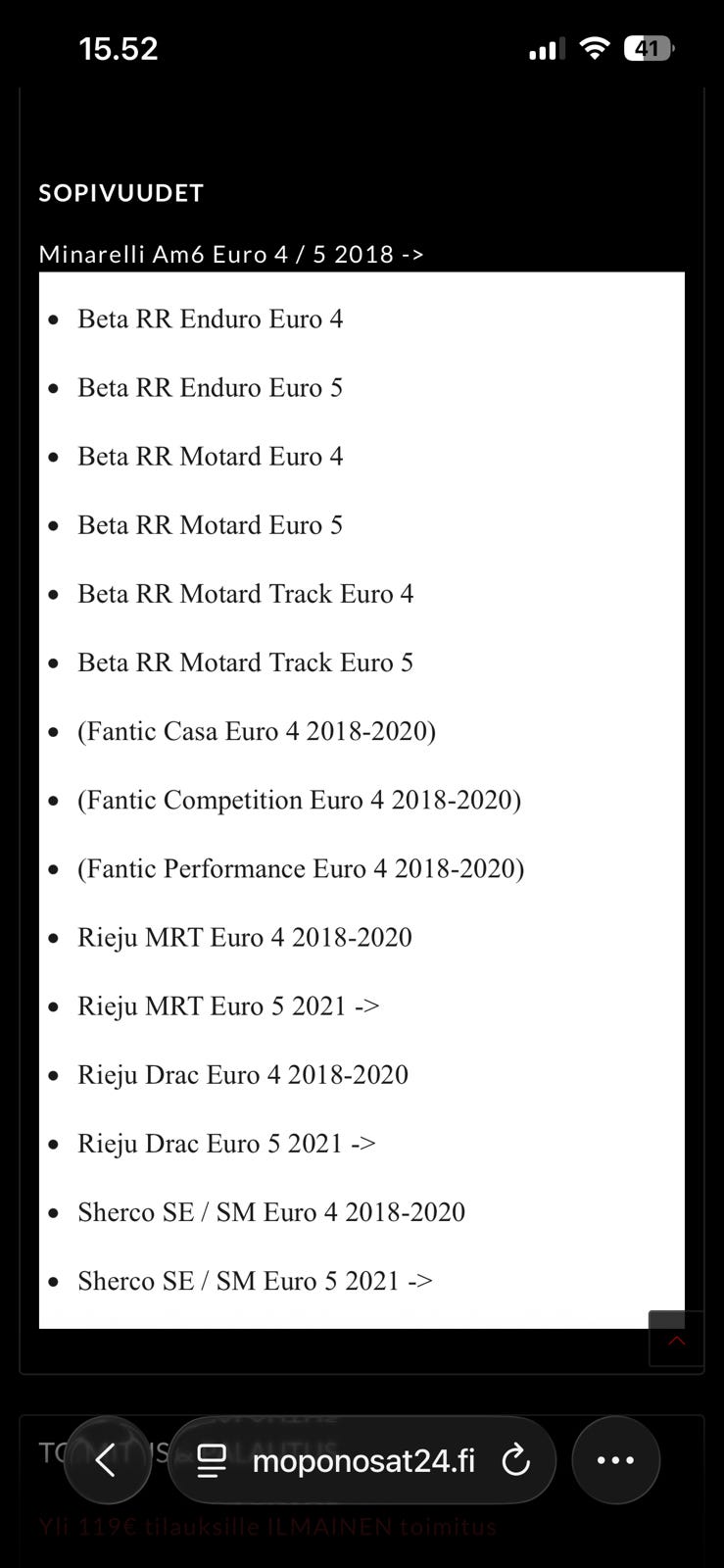Open the moponosat24.fi address bar

pyautogui.click(x=363, y=1461)
